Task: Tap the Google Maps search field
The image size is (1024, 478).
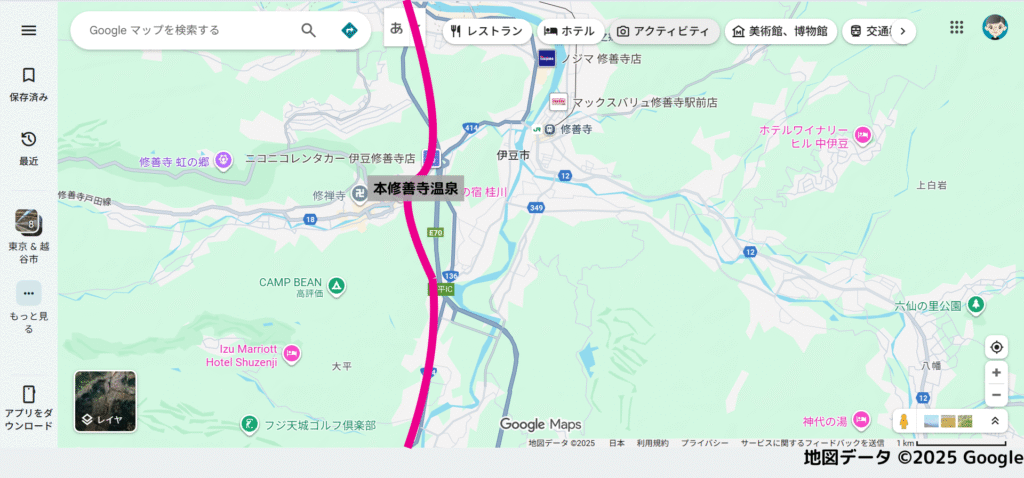Action: [190, 30]
